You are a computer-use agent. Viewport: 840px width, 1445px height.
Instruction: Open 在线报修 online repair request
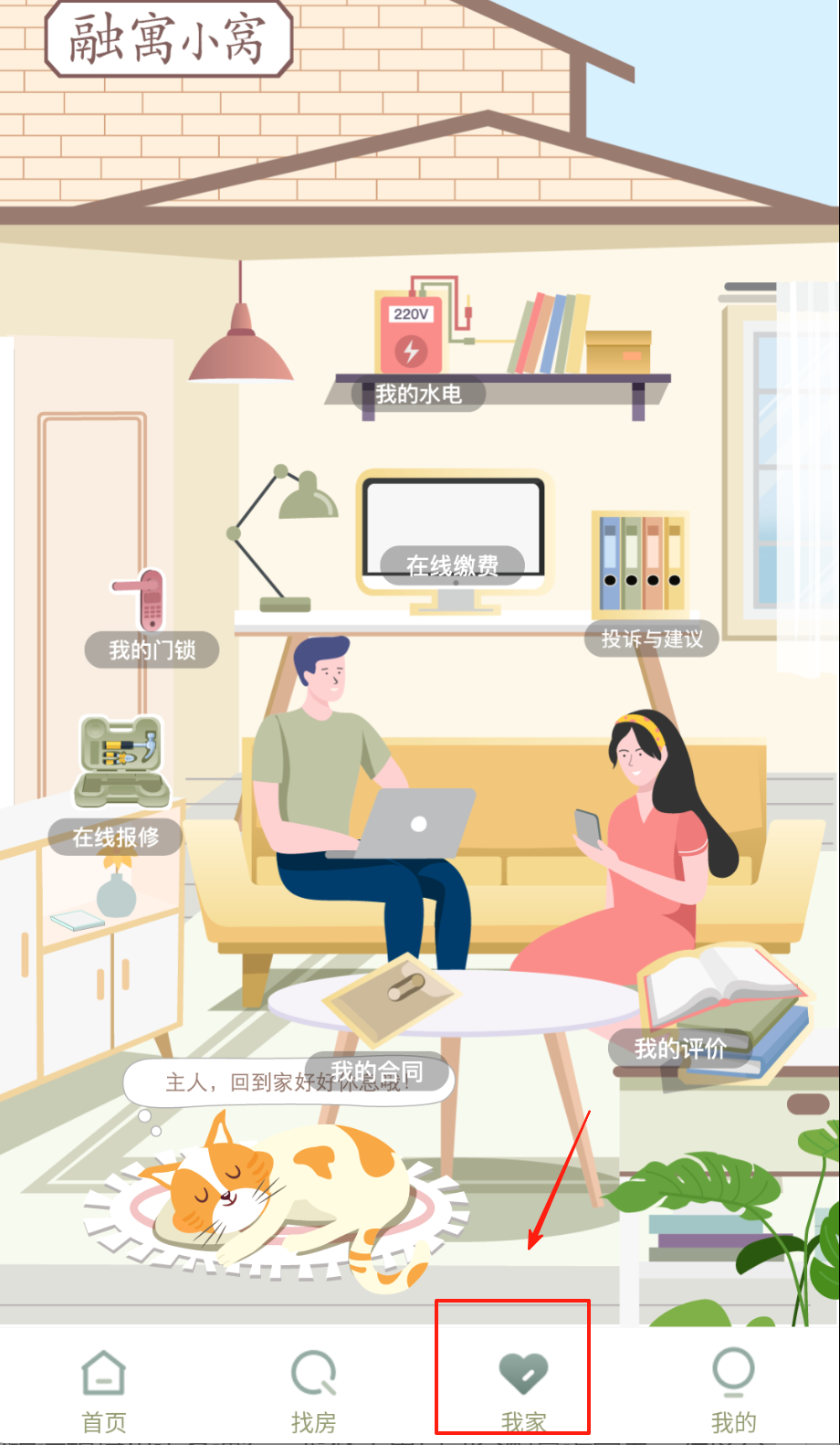[x=116, y=837]
